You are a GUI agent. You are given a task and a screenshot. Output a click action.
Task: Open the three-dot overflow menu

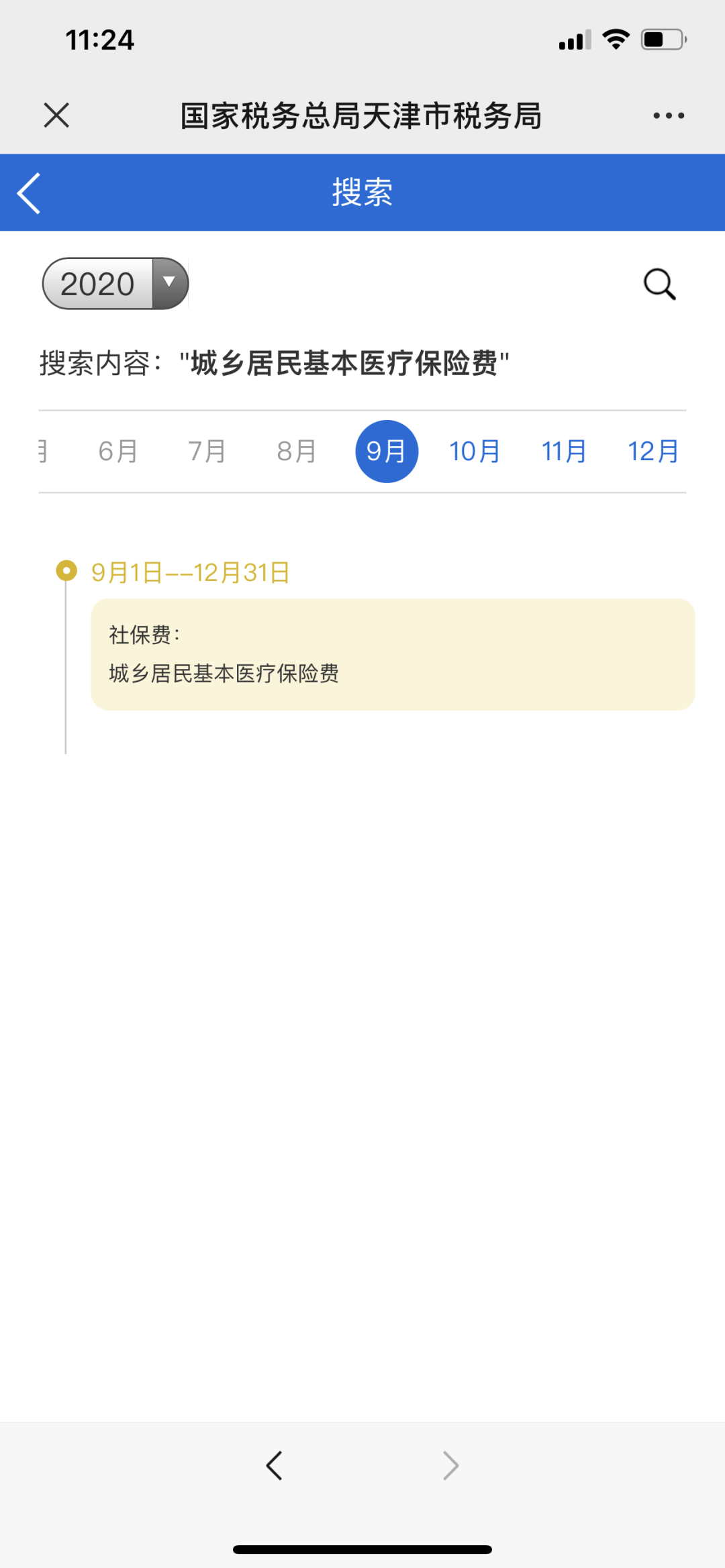(x=669, y=115)
